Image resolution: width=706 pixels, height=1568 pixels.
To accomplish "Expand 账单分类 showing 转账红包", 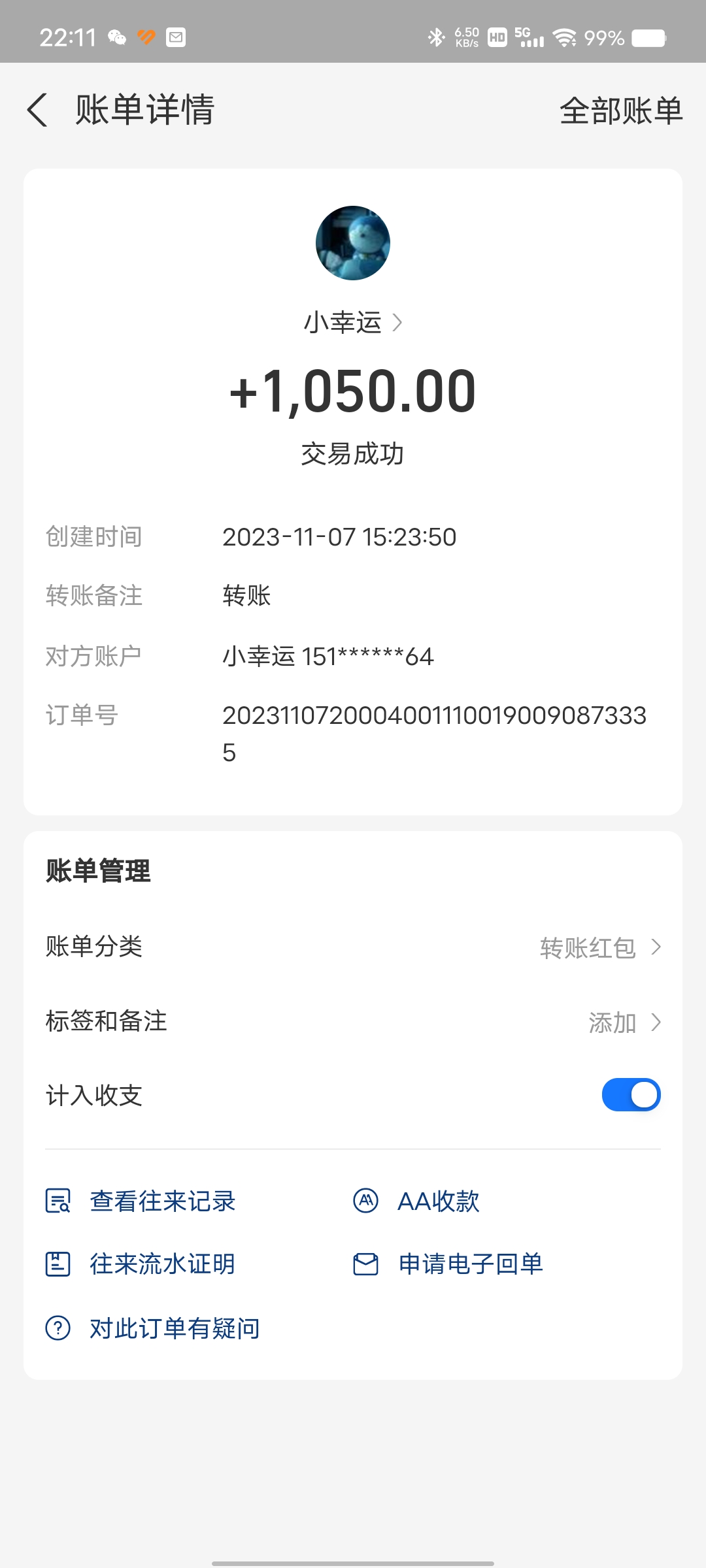I will 656,948.
